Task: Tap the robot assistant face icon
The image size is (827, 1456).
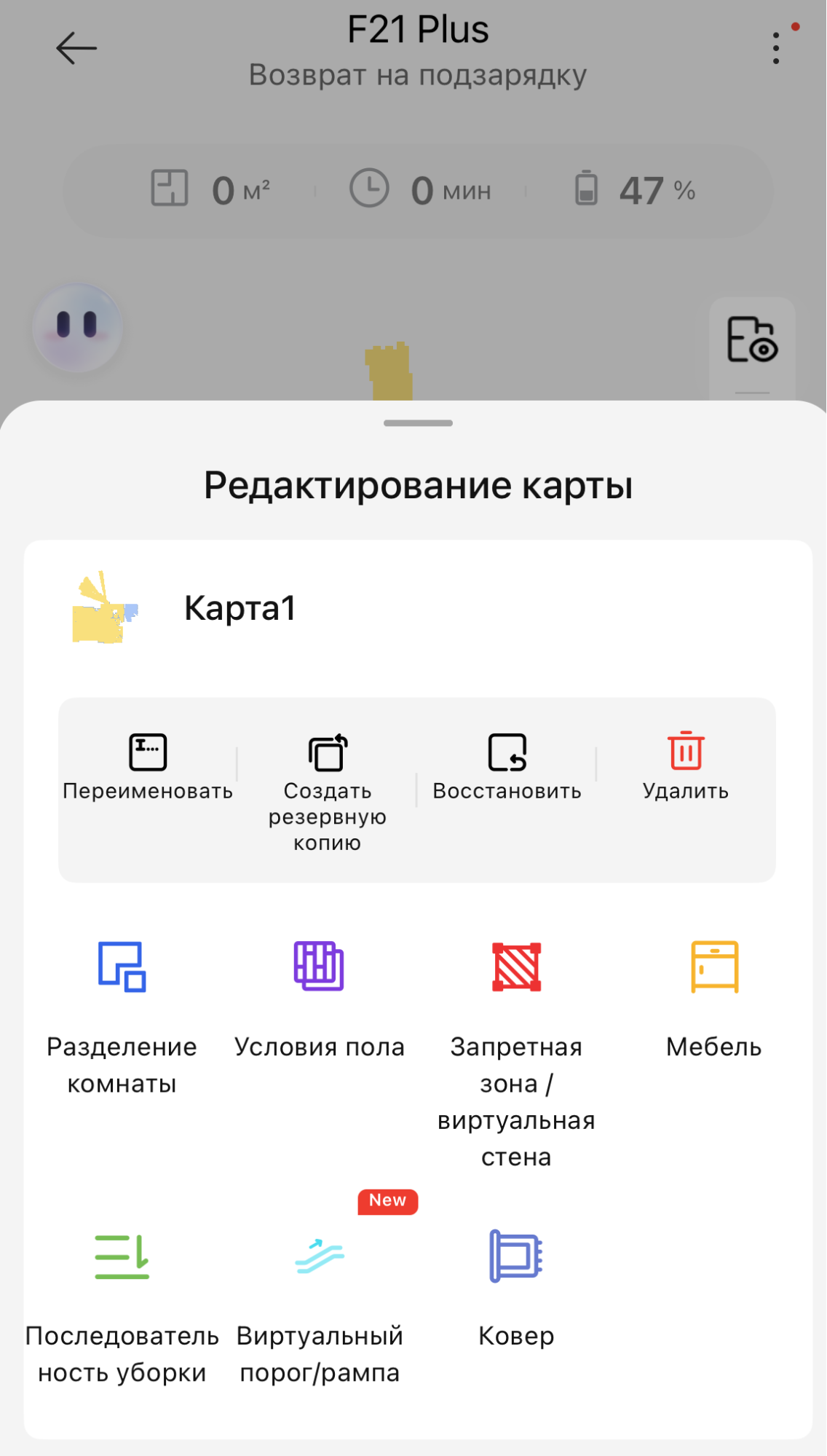Action: (77, 328)
